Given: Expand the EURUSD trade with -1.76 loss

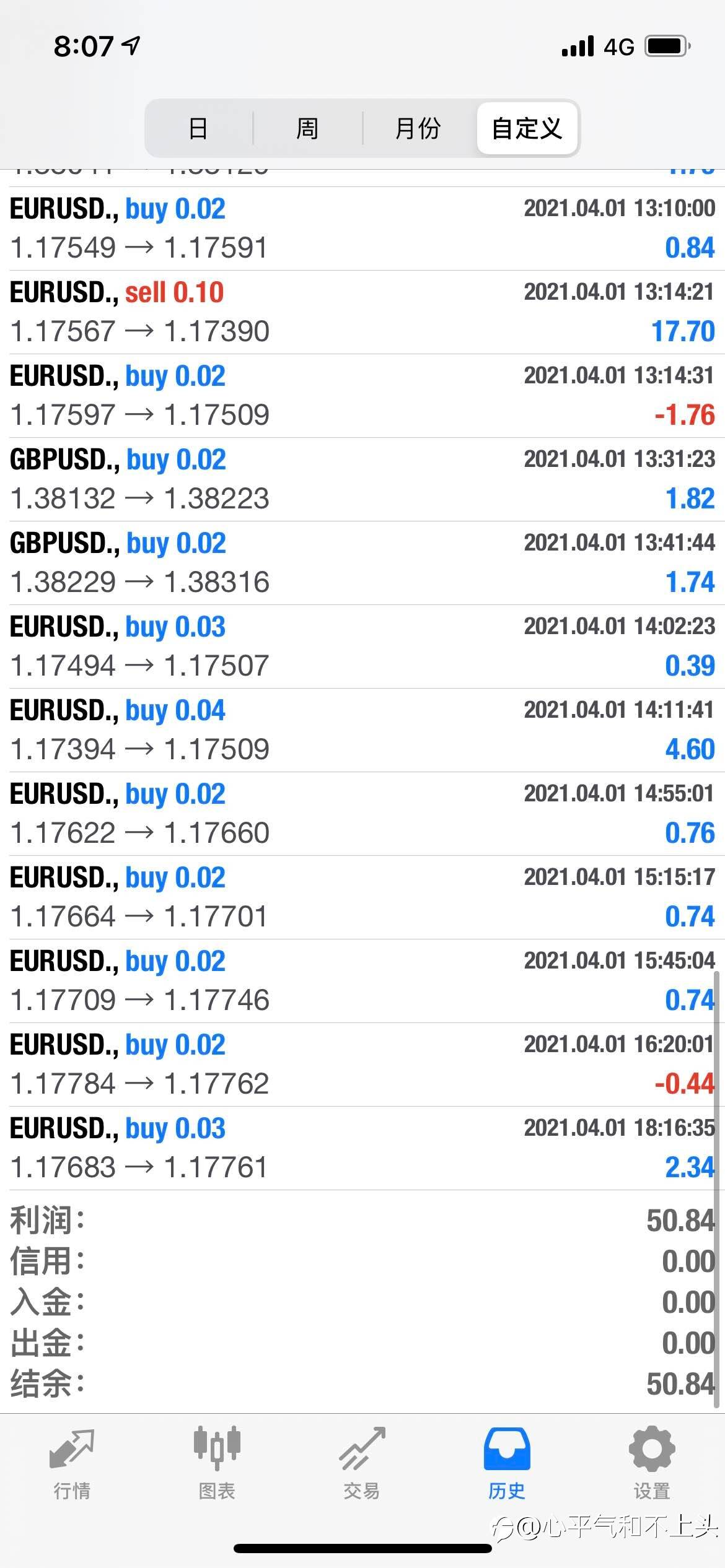Looking at the screenshot, I should point(362,396).
